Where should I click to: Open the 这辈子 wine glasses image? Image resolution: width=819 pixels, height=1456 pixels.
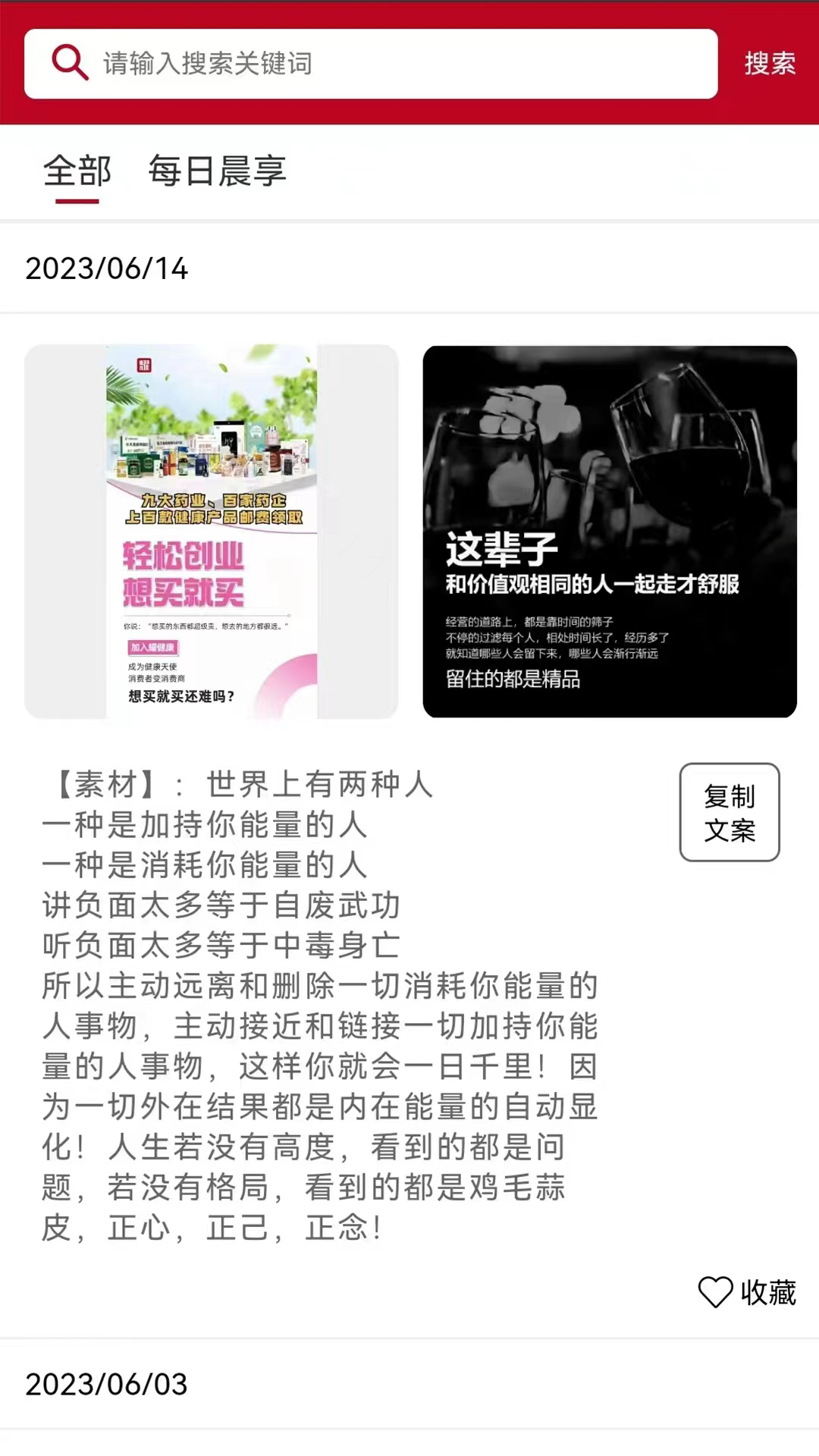pyautogui.click(x=610, y=532)
